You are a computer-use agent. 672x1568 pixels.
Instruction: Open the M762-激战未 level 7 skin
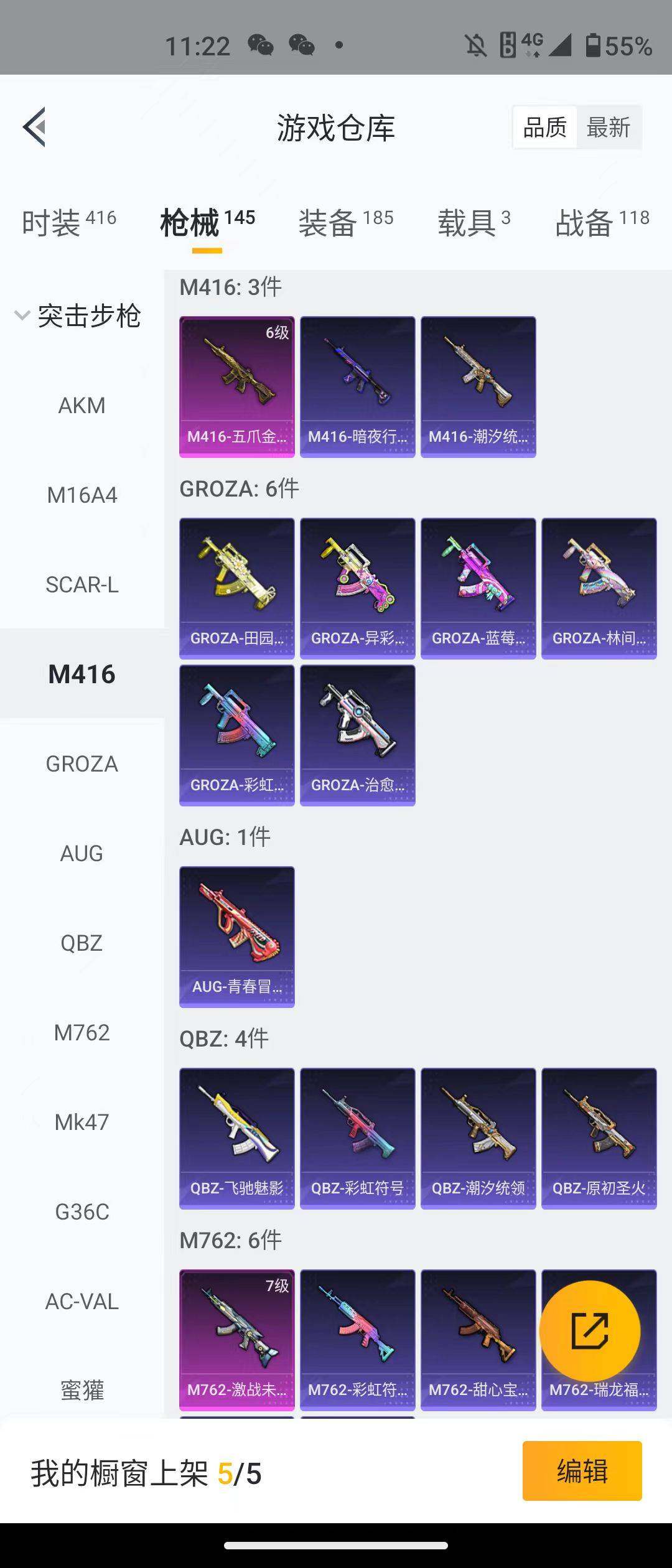point(236,1340)
